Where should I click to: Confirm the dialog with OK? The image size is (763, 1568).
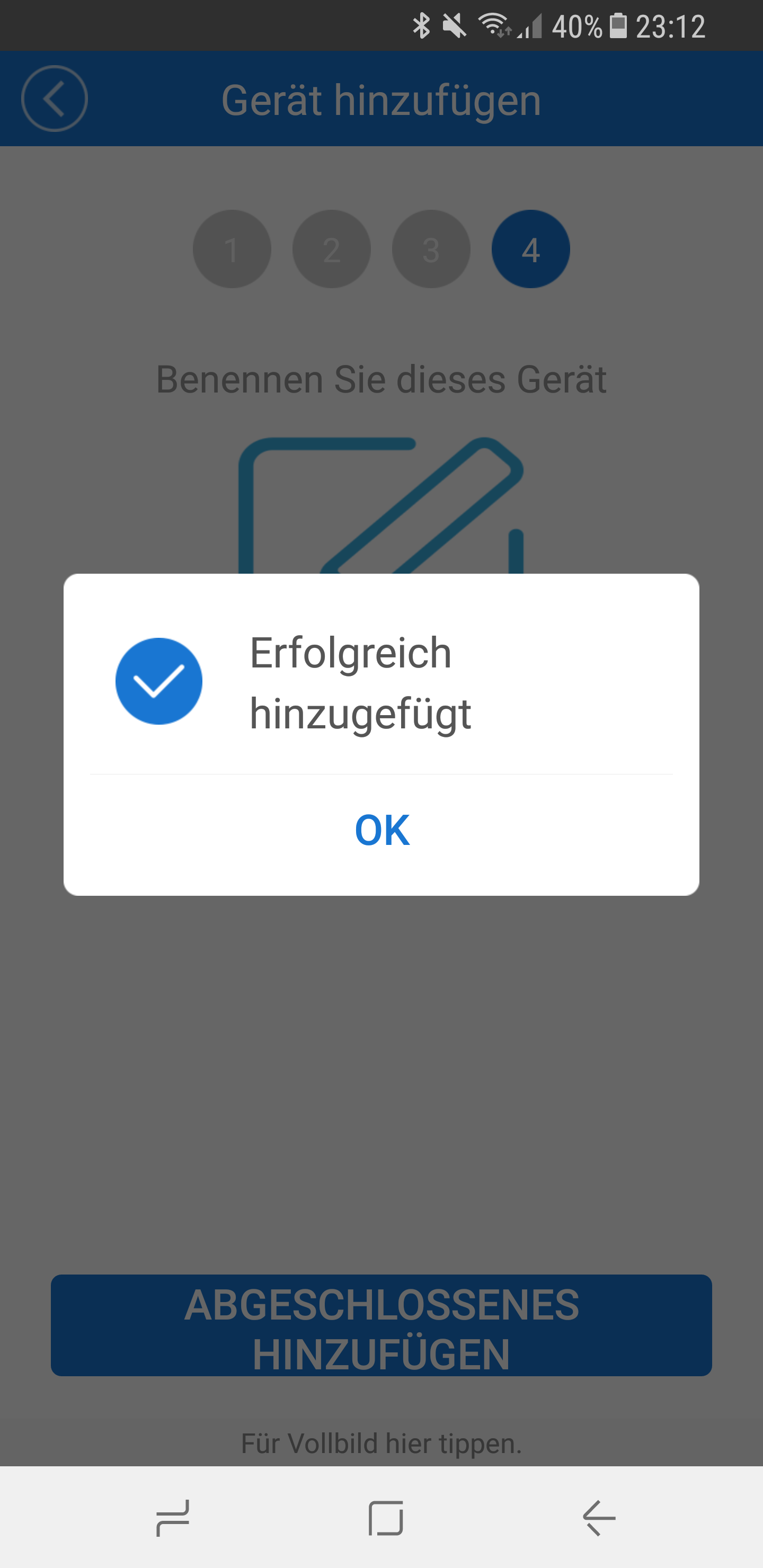pyautogui.click(x=382, y=830)
